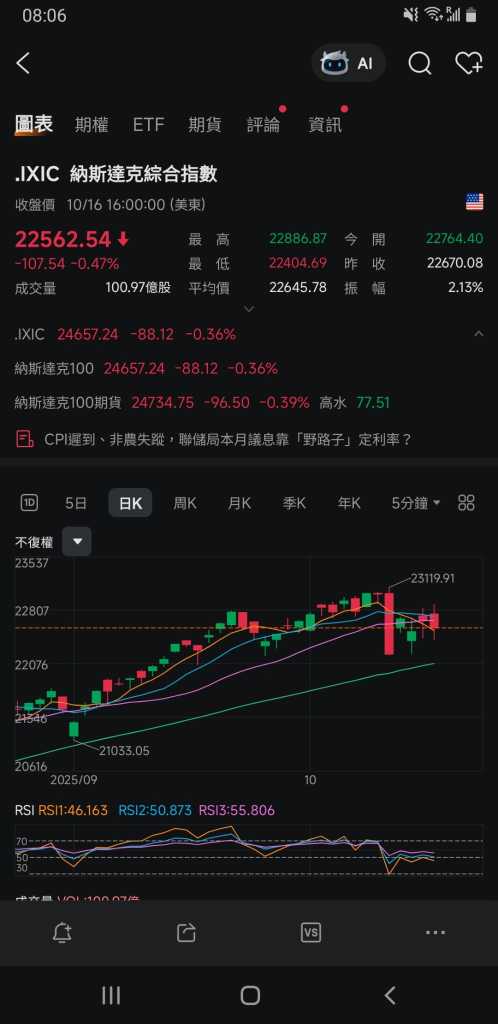Switch to the ETF tab
This screenshot has height=1024, width=498.
click(148, 125)
